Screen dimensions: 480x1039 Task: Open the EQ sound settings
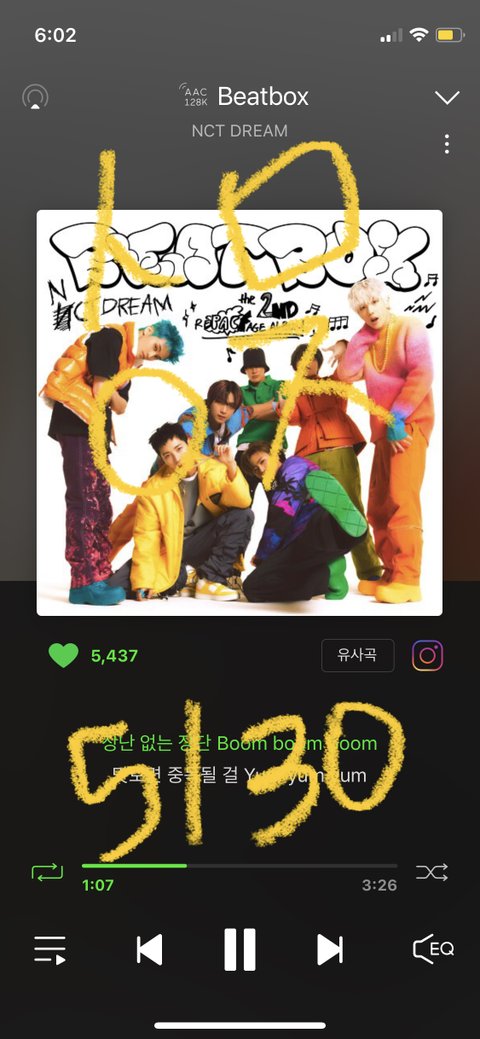433,950
